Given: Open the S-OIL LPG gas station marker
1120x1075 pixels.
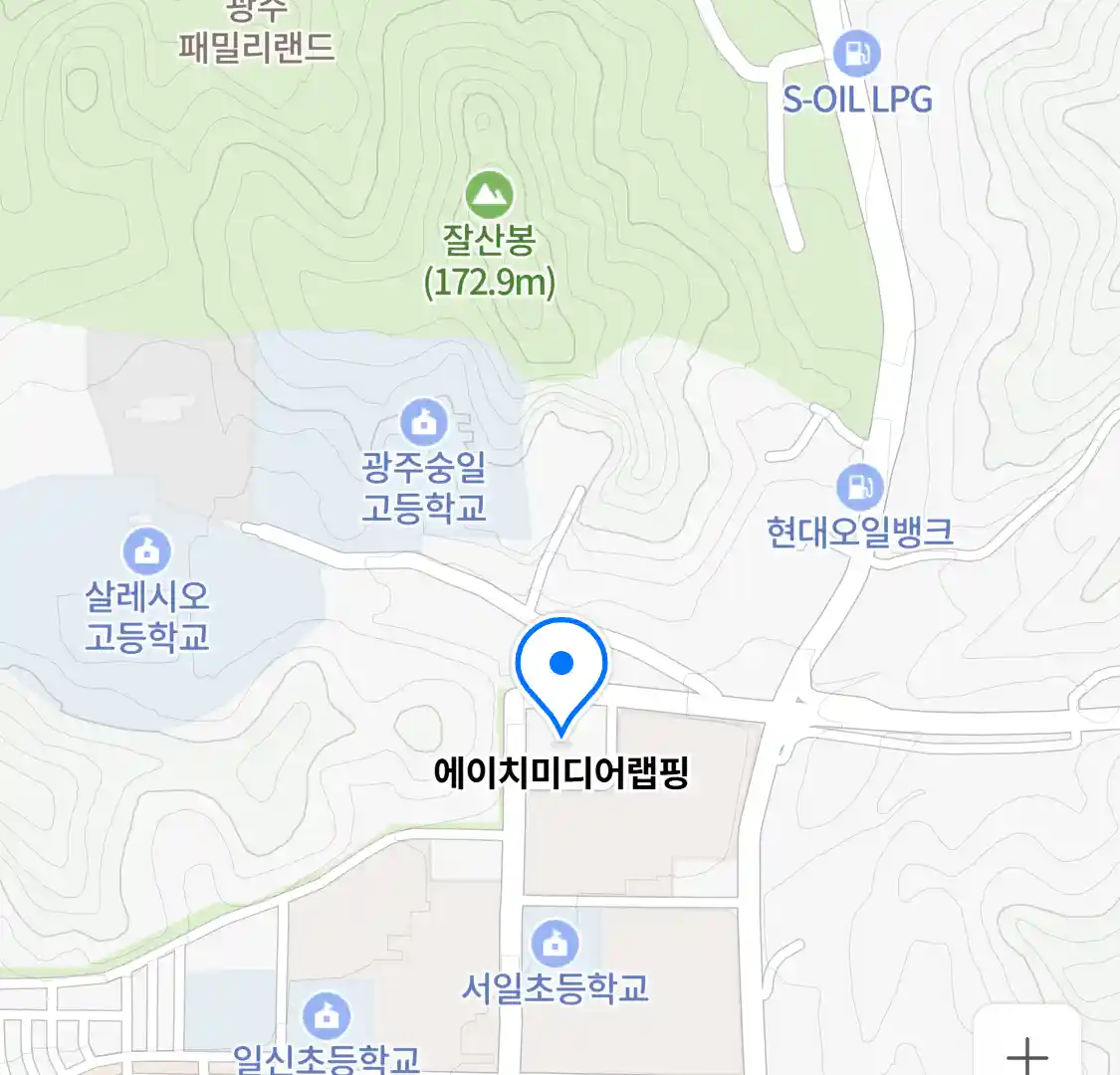Looking at the screenshot, I should 856,53.
